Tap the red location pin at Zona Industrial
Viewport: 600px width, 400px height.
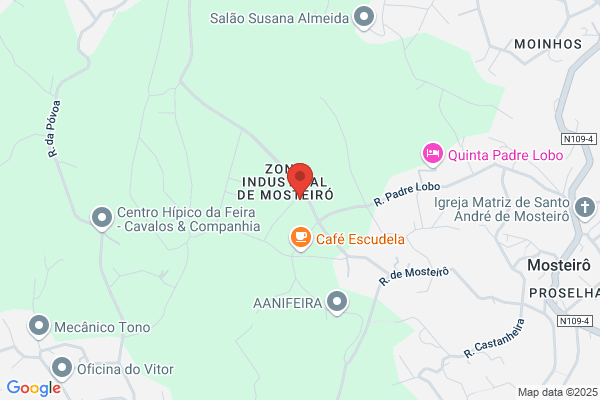pos(300,179)
